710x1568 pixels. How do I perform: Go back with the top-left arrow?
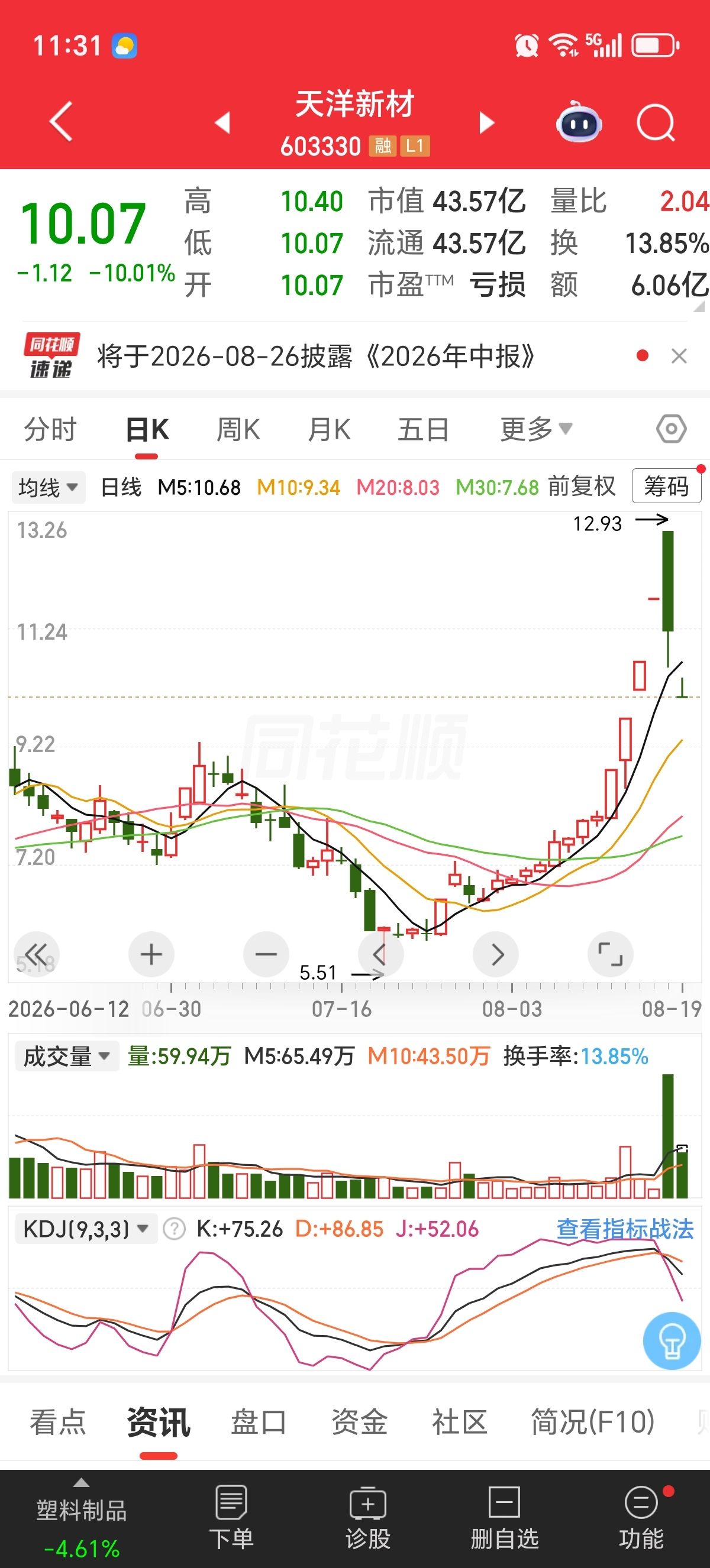pyautogui.click(x=61, y=121)
